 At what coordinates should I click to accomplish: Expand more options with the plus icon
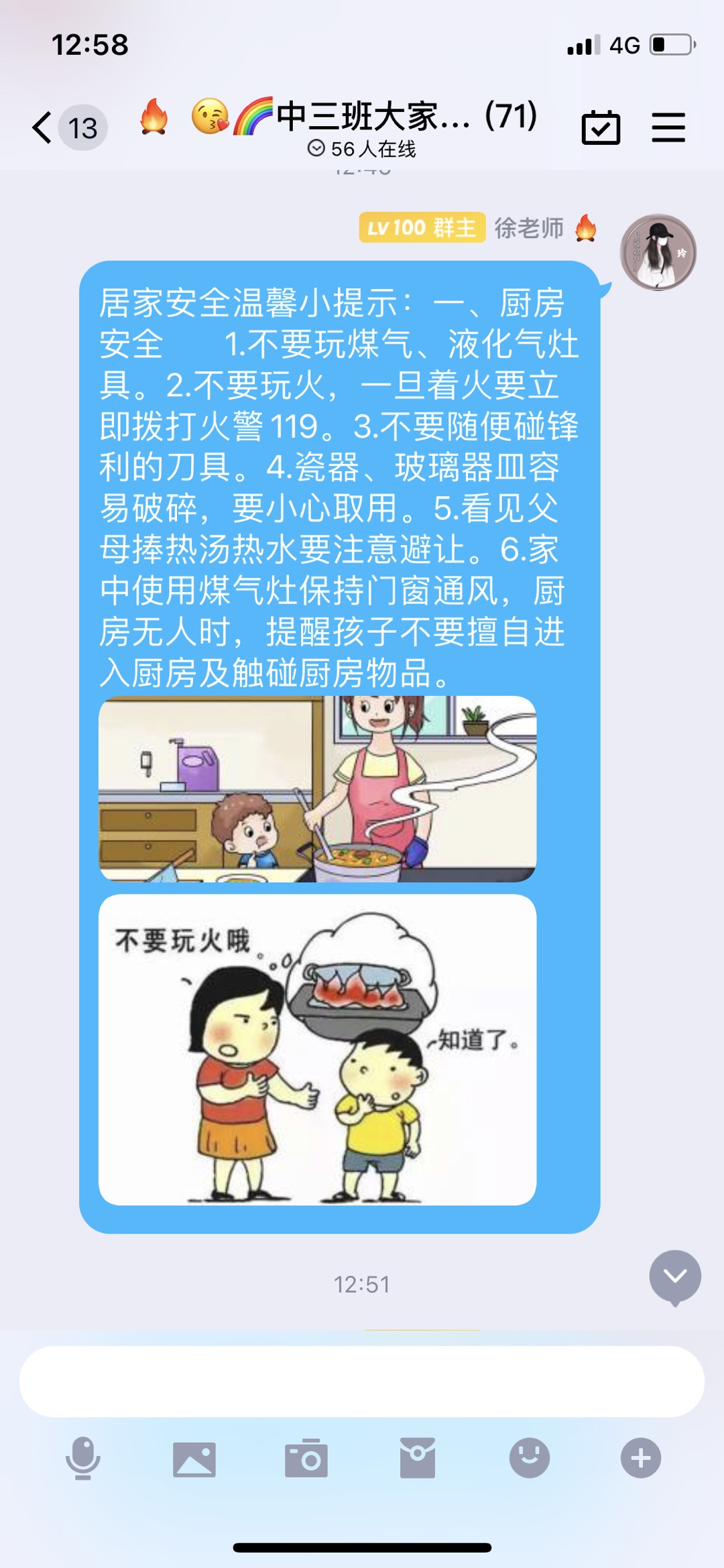coord(640,1458)
